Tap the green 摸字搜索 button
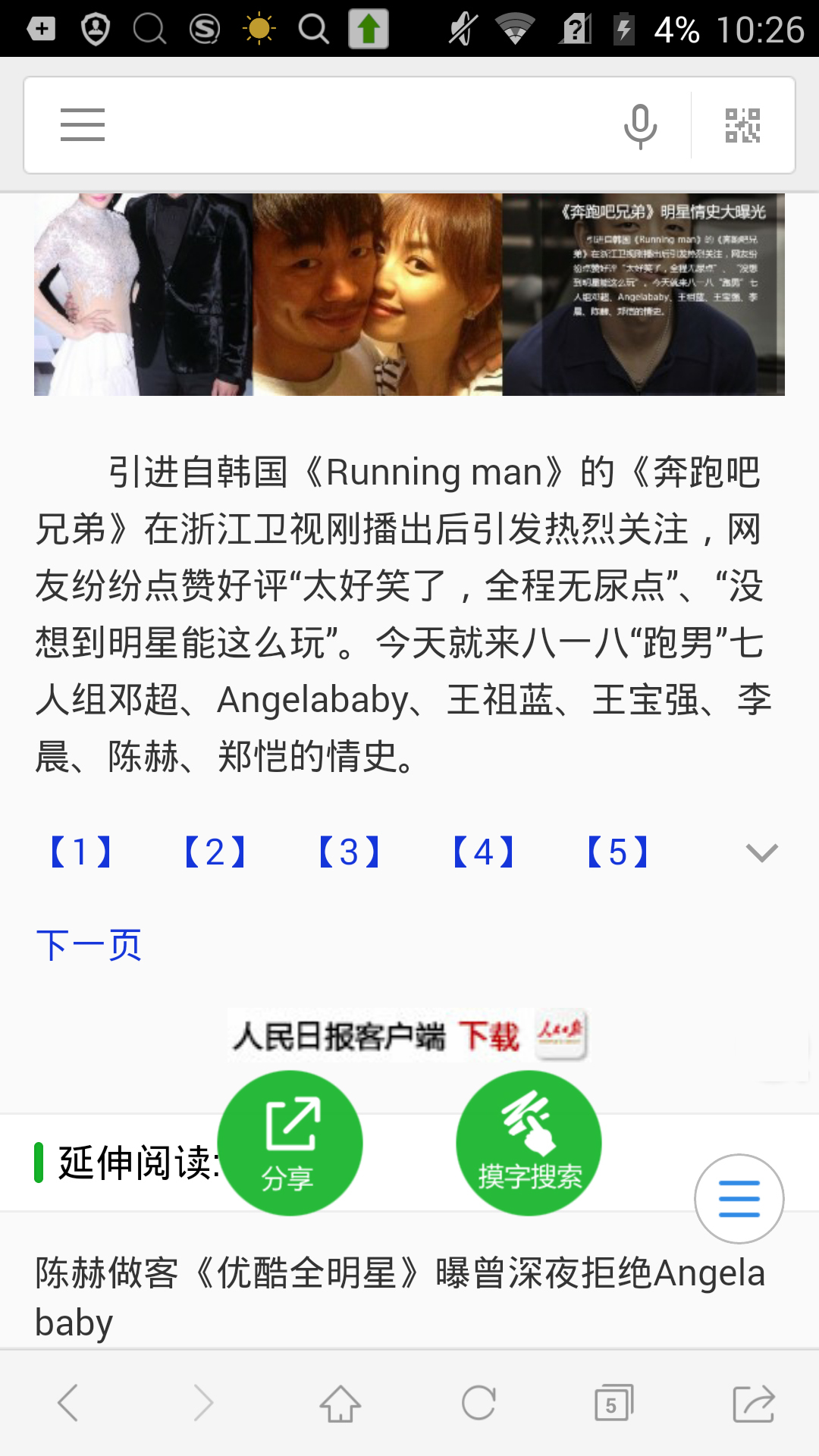The image size is (819, 1456). tap(529, 1143)
